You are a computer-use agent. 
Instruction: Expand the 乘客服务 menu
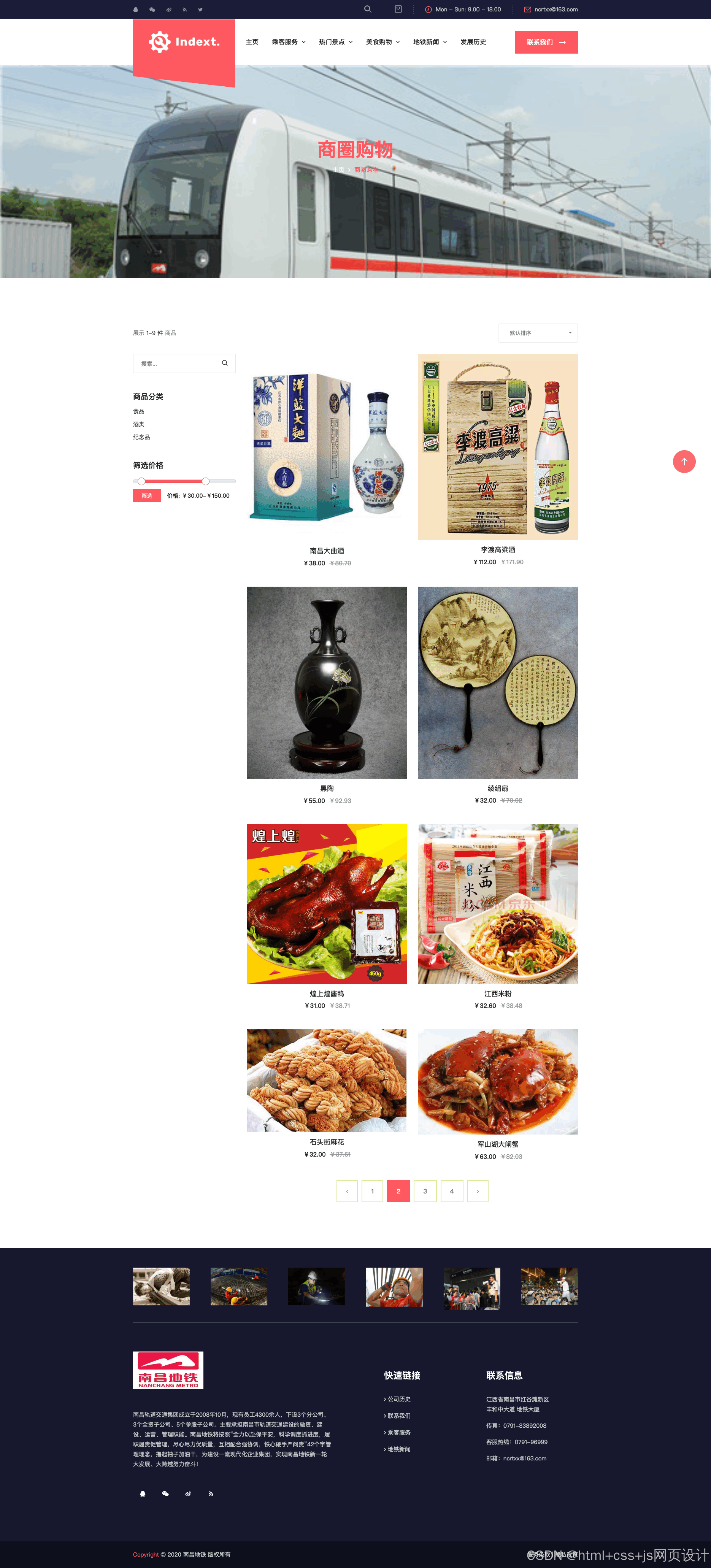tap(289, 42)
